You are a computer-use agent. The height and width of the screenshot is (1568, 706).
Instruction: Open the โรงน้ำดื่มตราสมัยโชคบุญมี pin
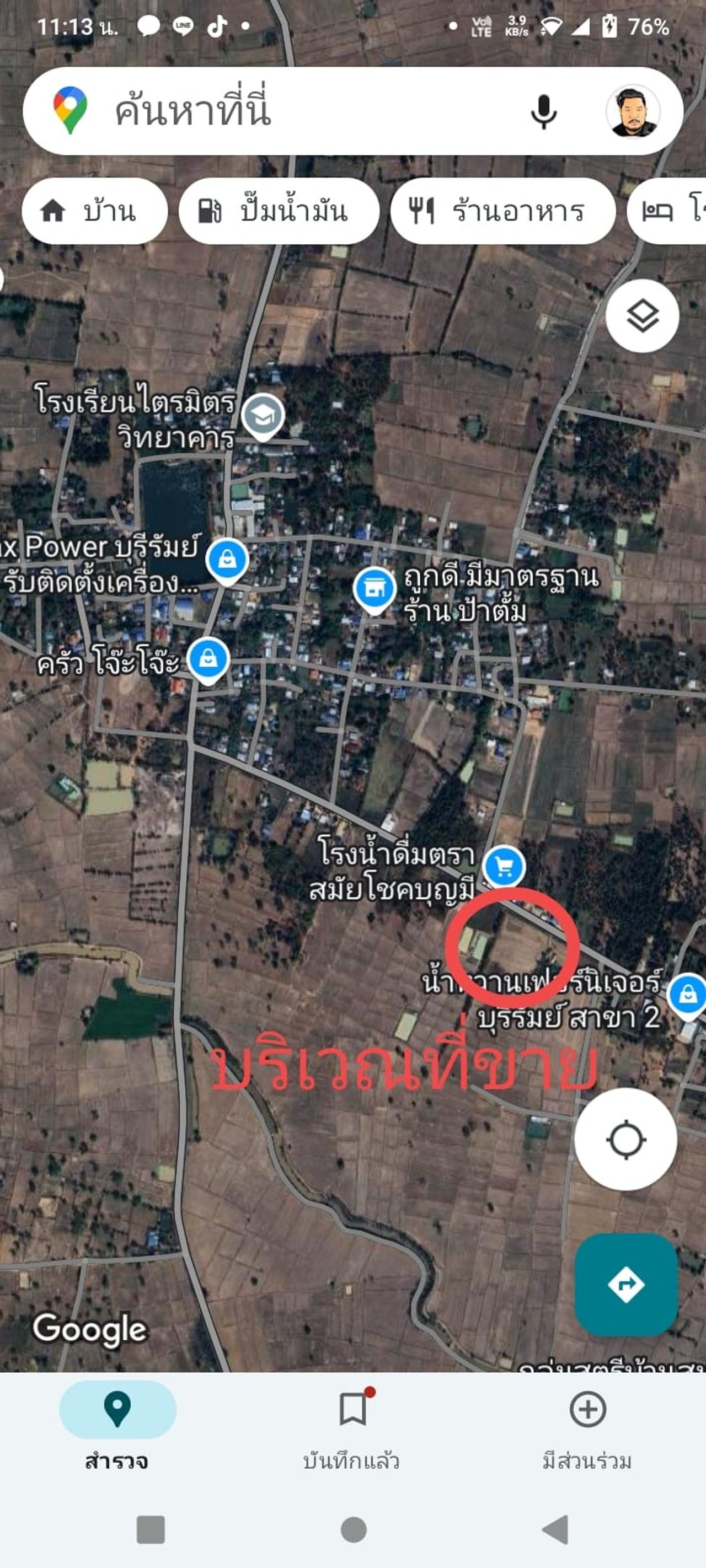504,866
